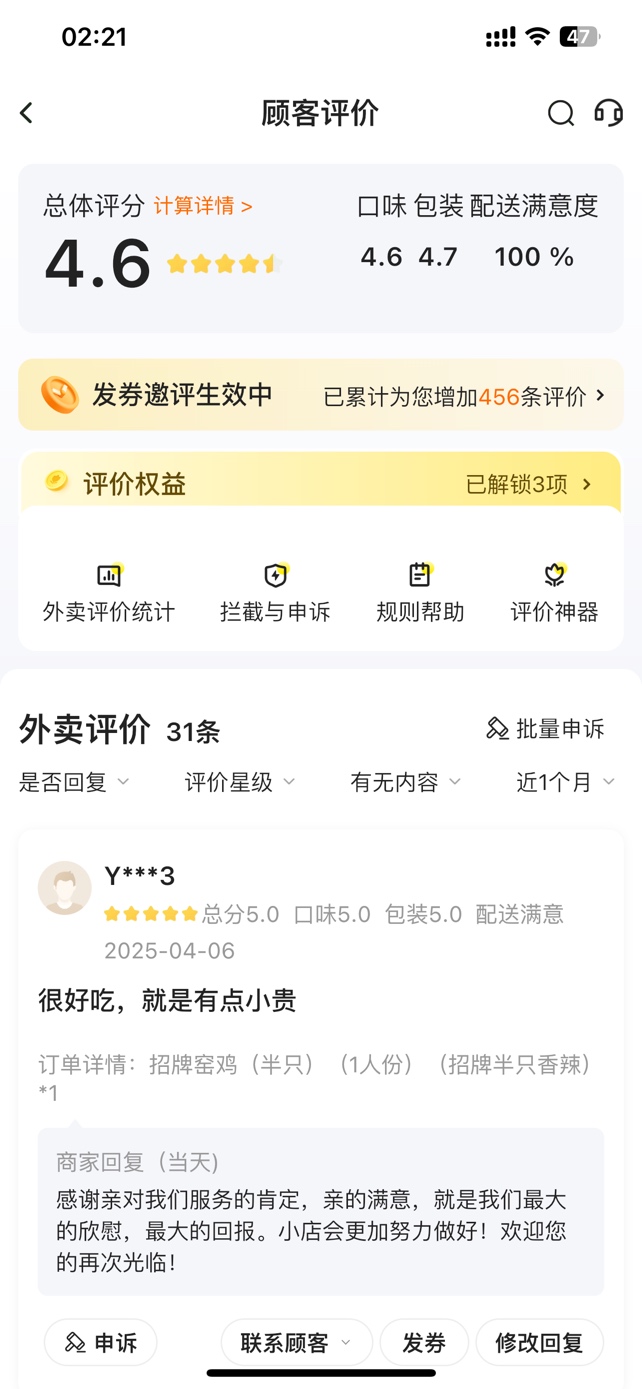The height and width of the screenshot is (1389, 642).
Task: Expand 联系顾客 options
Action: pos(296,1343)
